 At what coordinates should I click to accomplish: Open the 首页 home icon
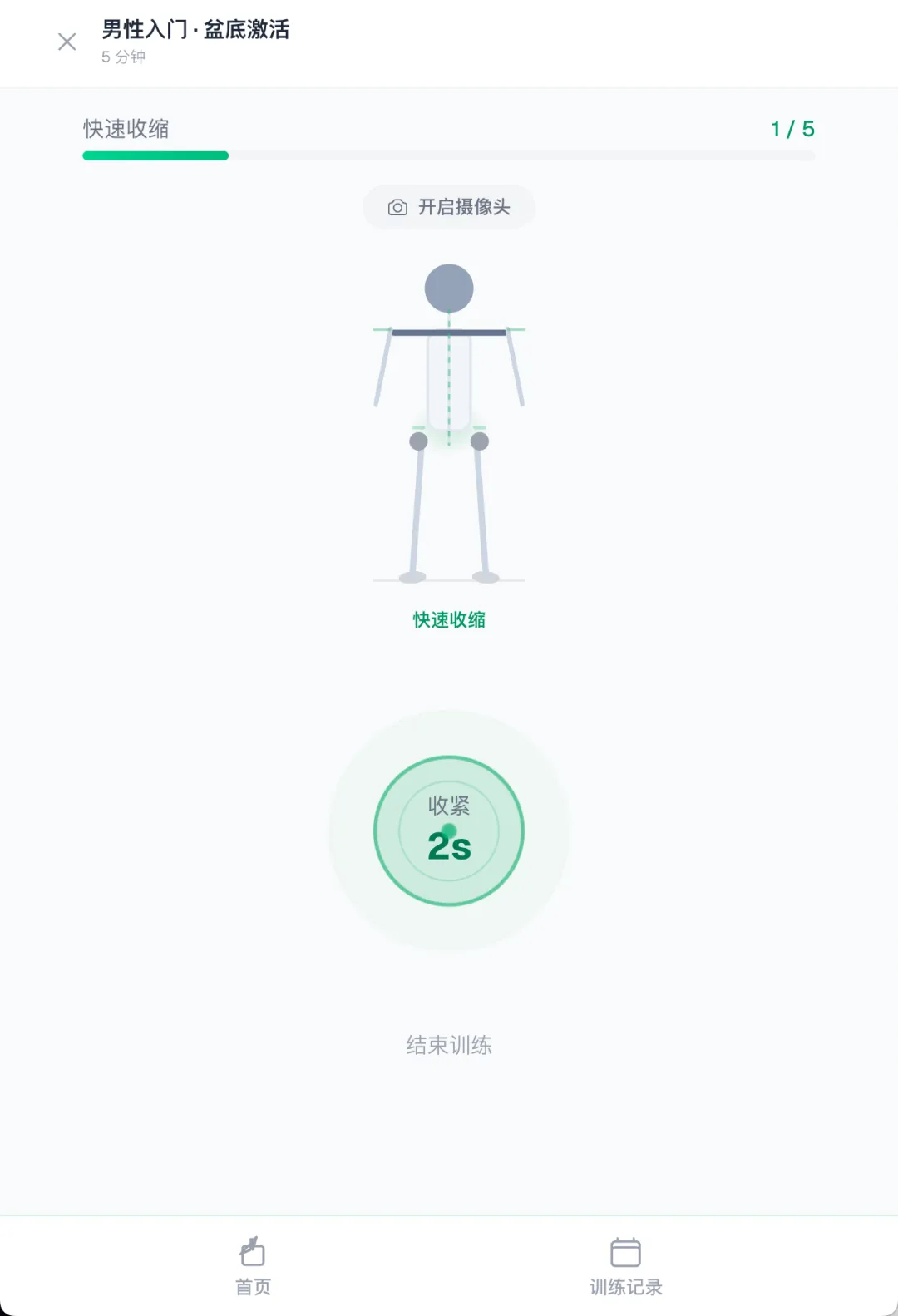251,1249
